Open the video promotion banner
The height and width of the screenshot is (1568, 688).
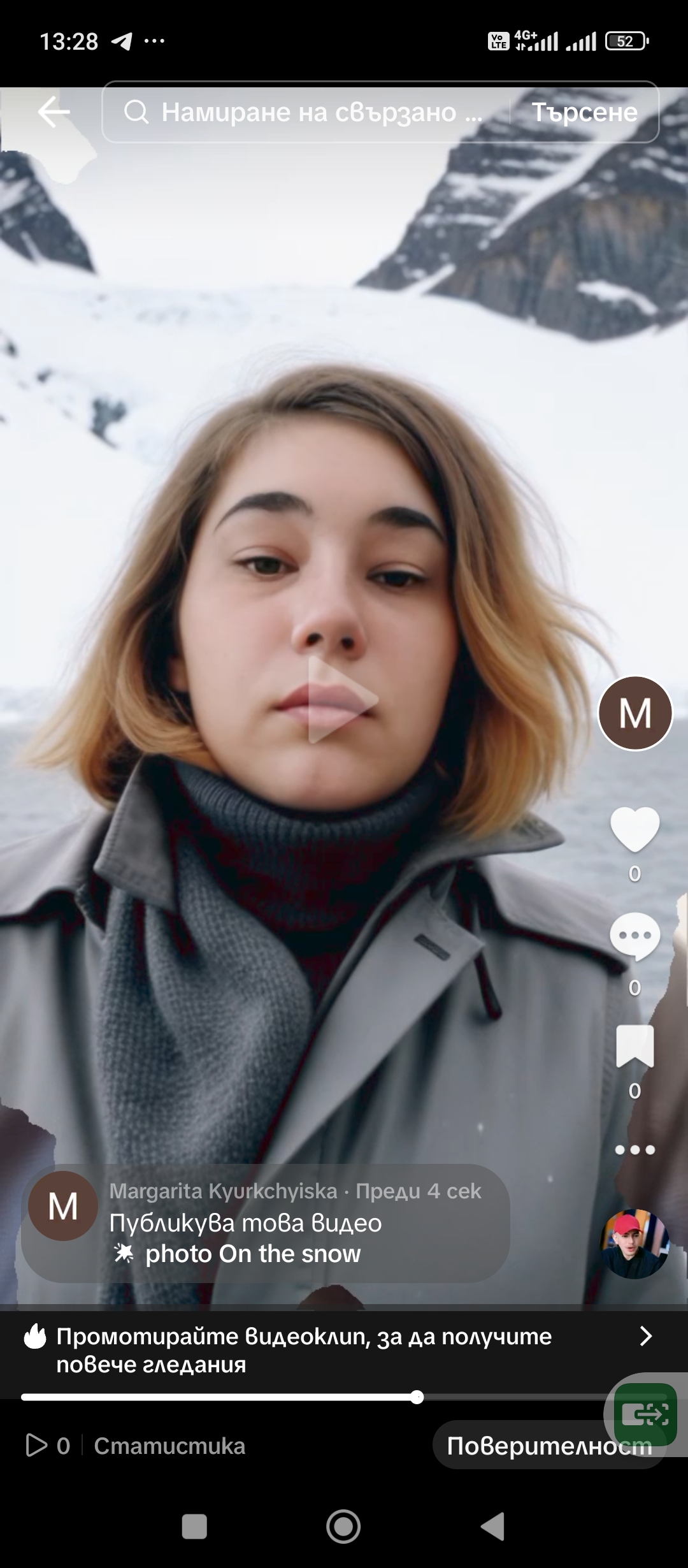[x=338, y=1350]
